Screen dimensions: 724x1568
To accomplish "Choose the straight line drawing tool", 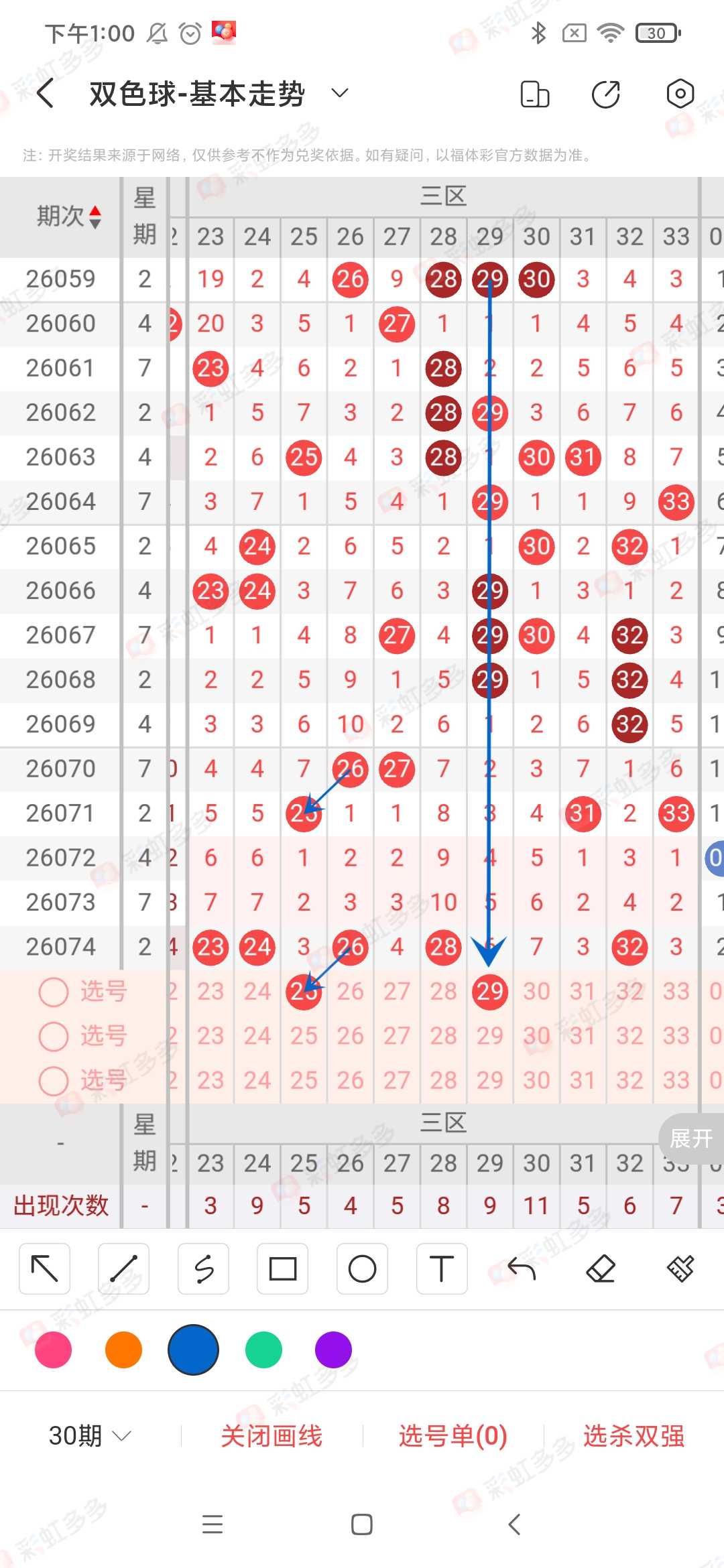I will pos(124,1268).
